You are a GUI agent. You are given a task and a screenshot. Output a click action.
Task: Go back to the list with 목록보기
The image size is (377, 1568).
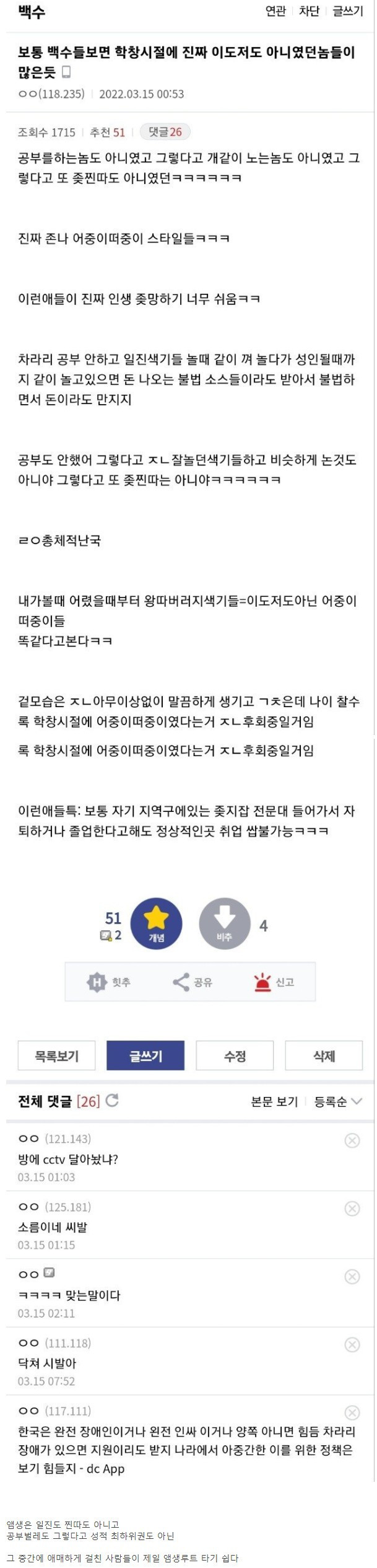point(56,1055)
